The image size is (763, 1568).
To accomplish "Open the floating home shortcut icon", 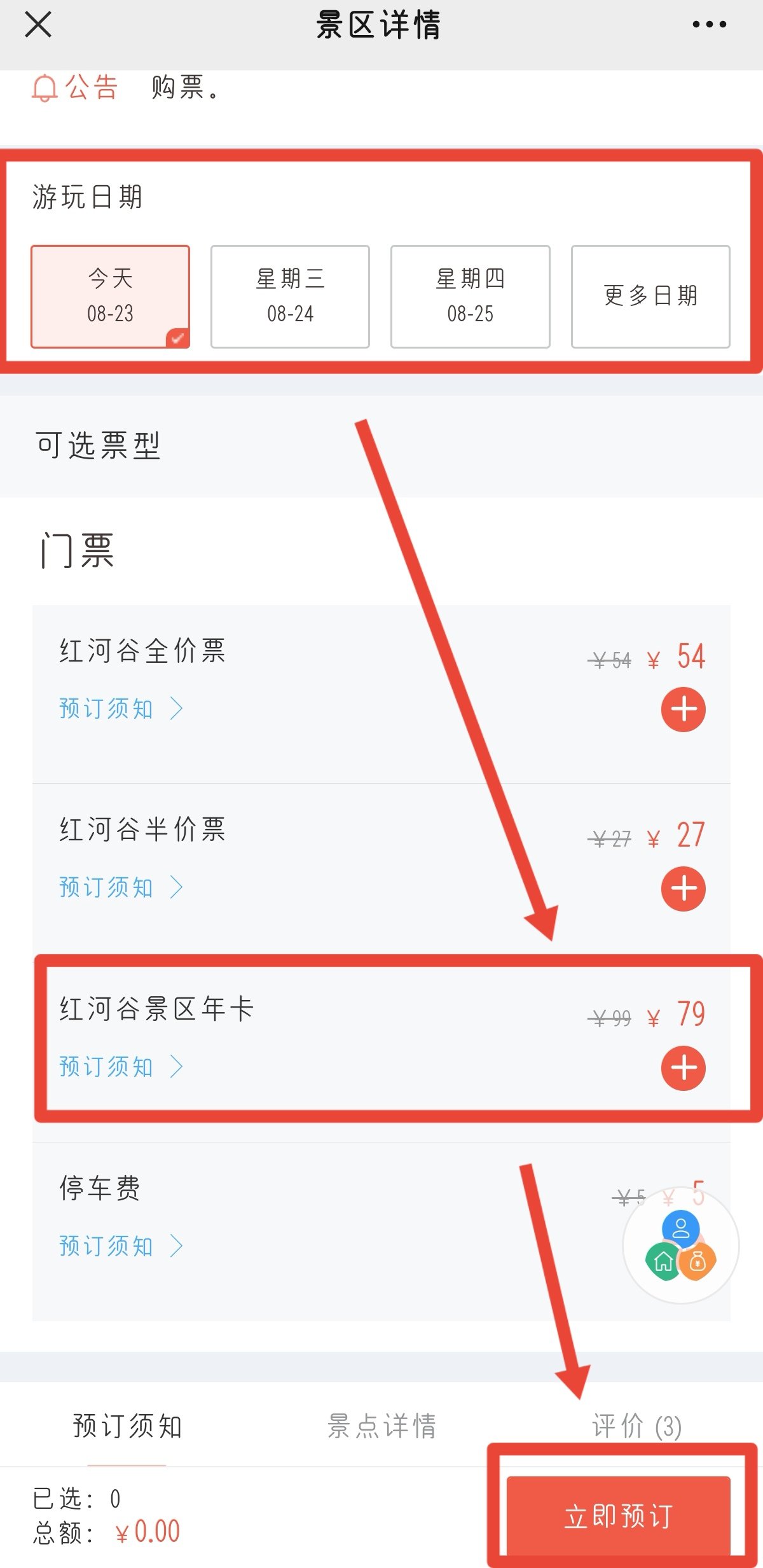I will tap(663, 1260).
